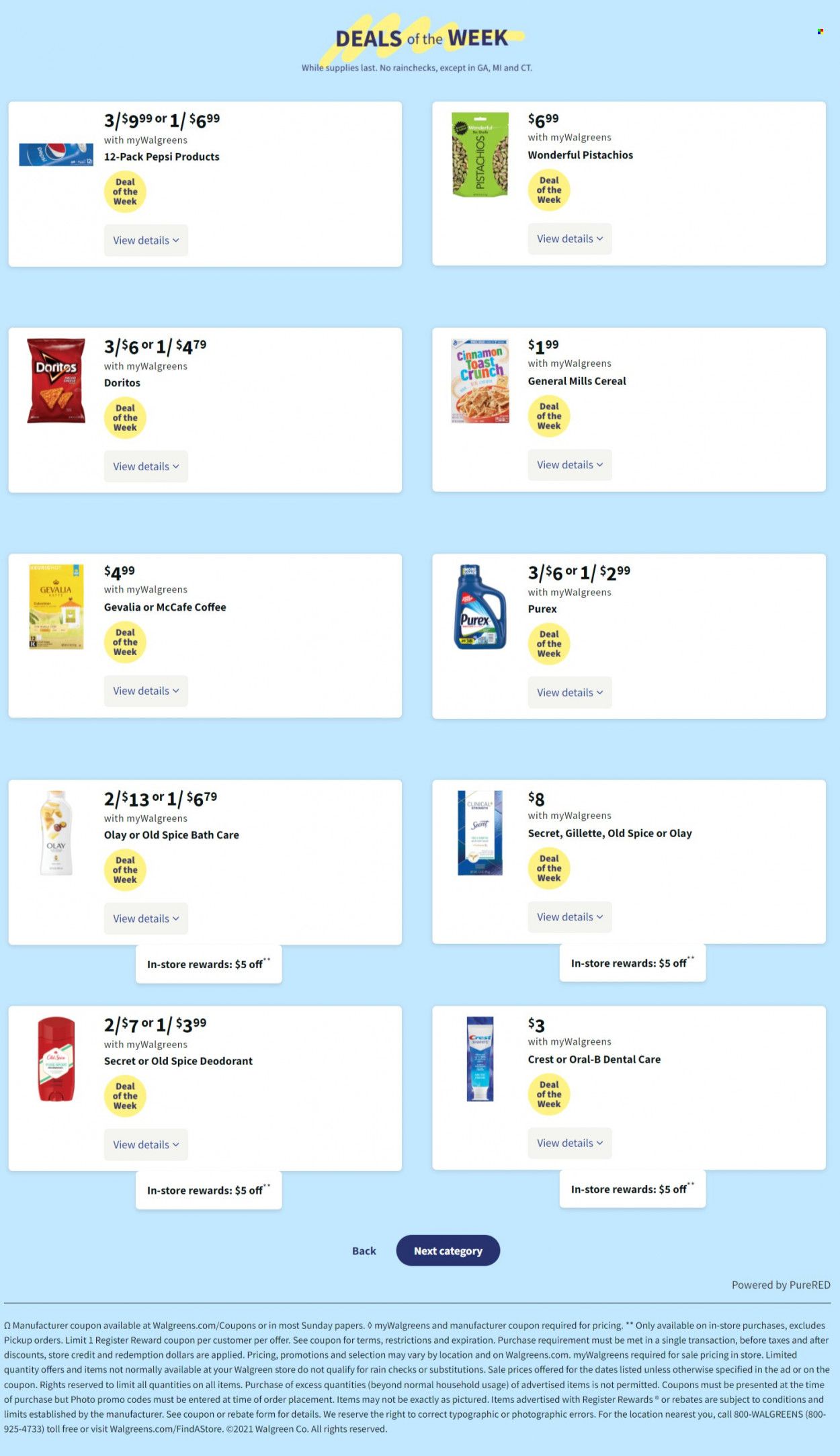Expand View details for 12-Pack Pepsi Products
Screen dimensions: 840x1456
tap(146, 241)
